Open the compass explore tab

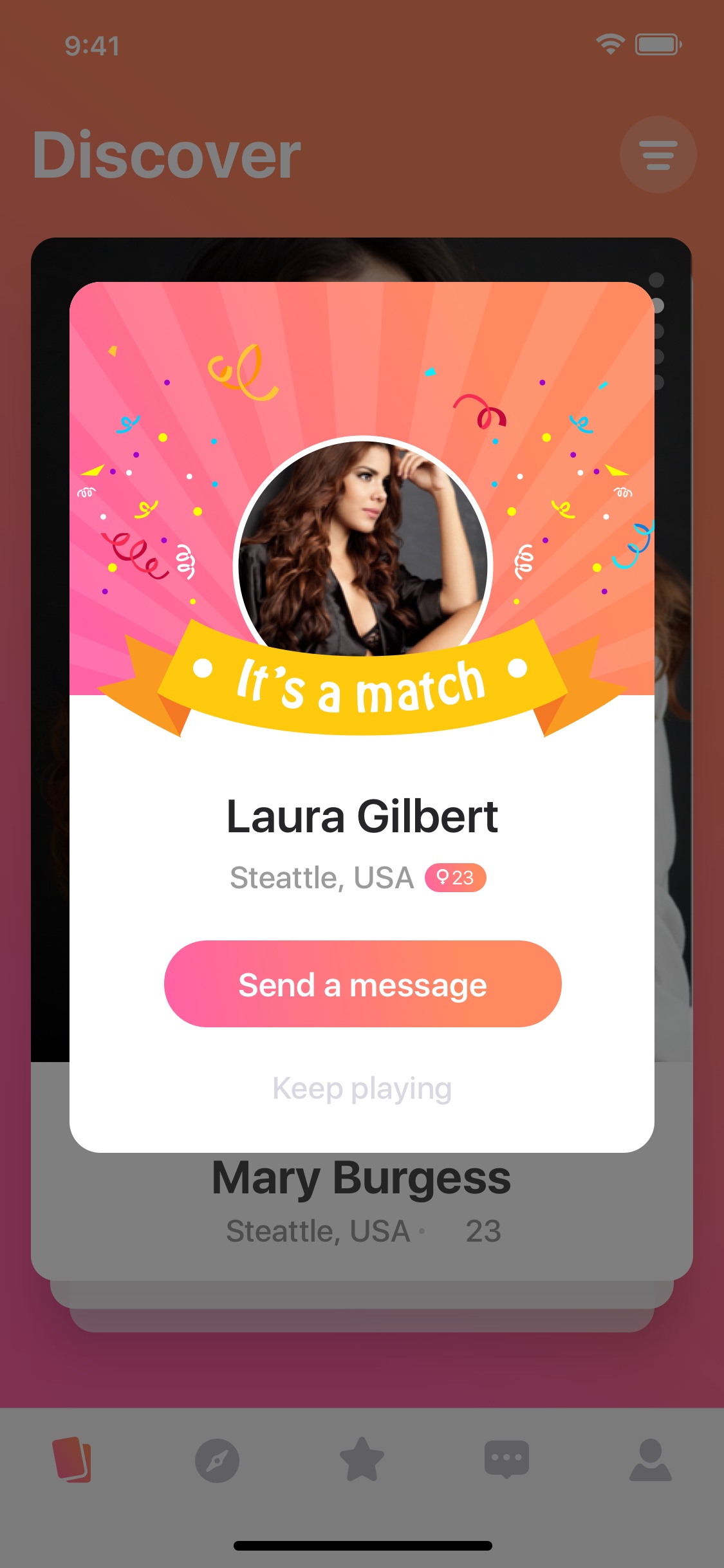[217, 1461]
